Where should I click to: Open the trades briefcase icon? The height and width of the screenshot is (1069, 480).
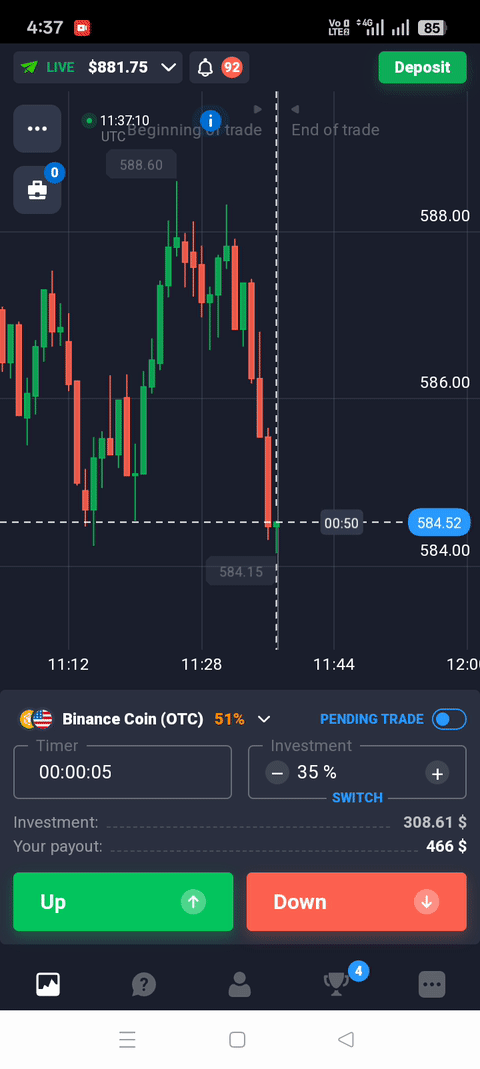coord(38,190)
